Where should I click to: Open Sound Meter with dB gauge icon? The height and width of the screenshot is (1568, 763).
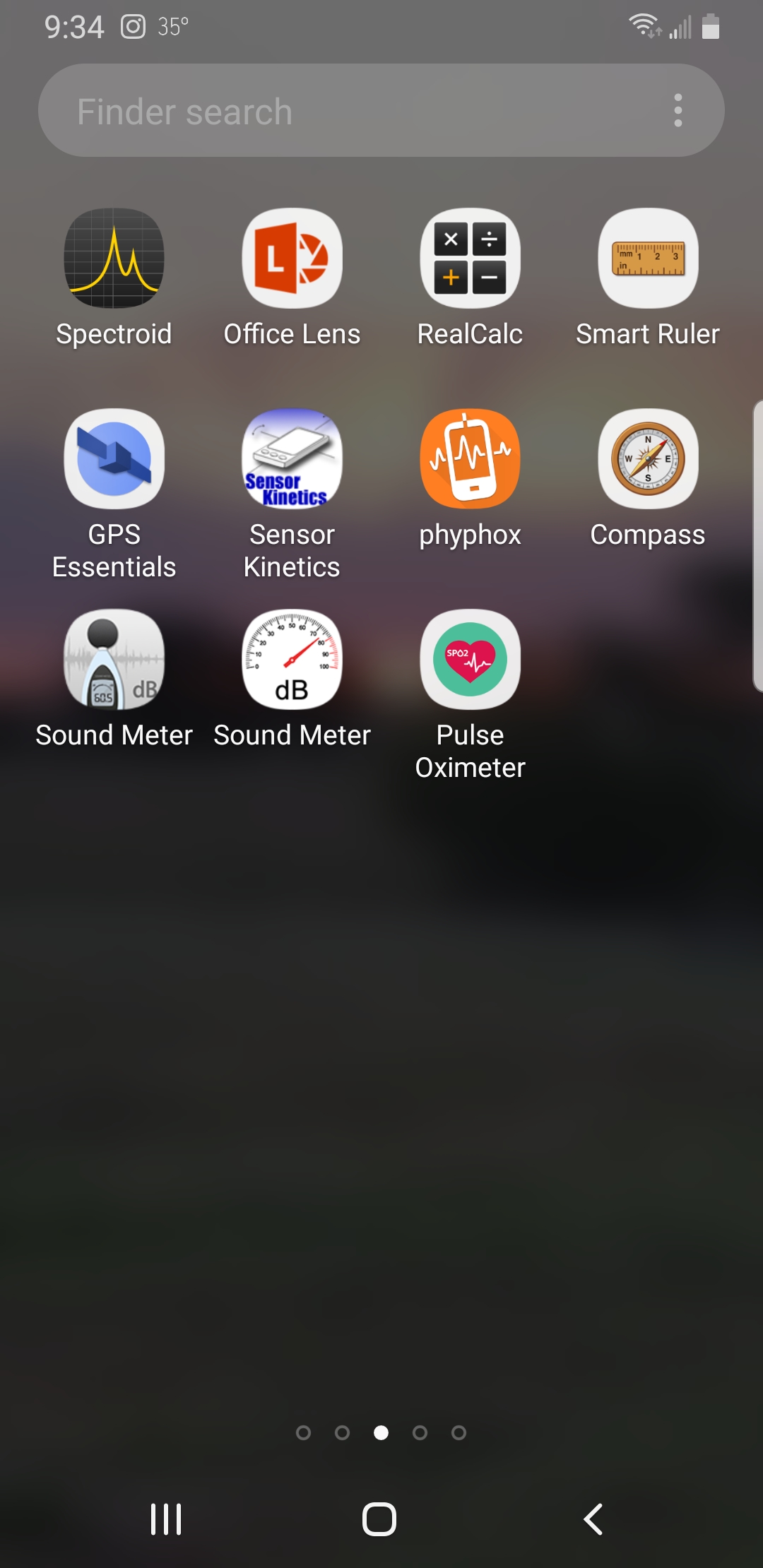[x=292, y=660]
